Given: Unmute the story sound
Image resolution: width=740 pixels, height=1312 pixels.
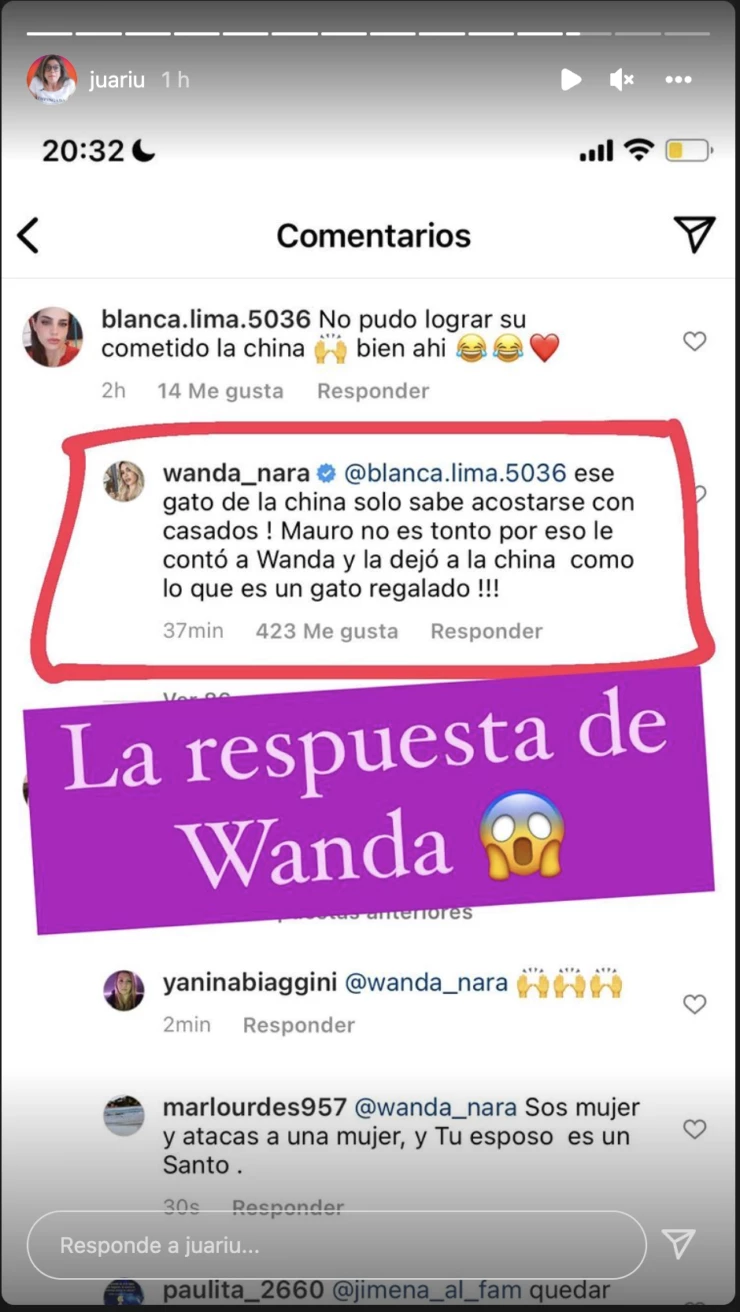Looking at the screenshot, I should [x=622, y=79].
